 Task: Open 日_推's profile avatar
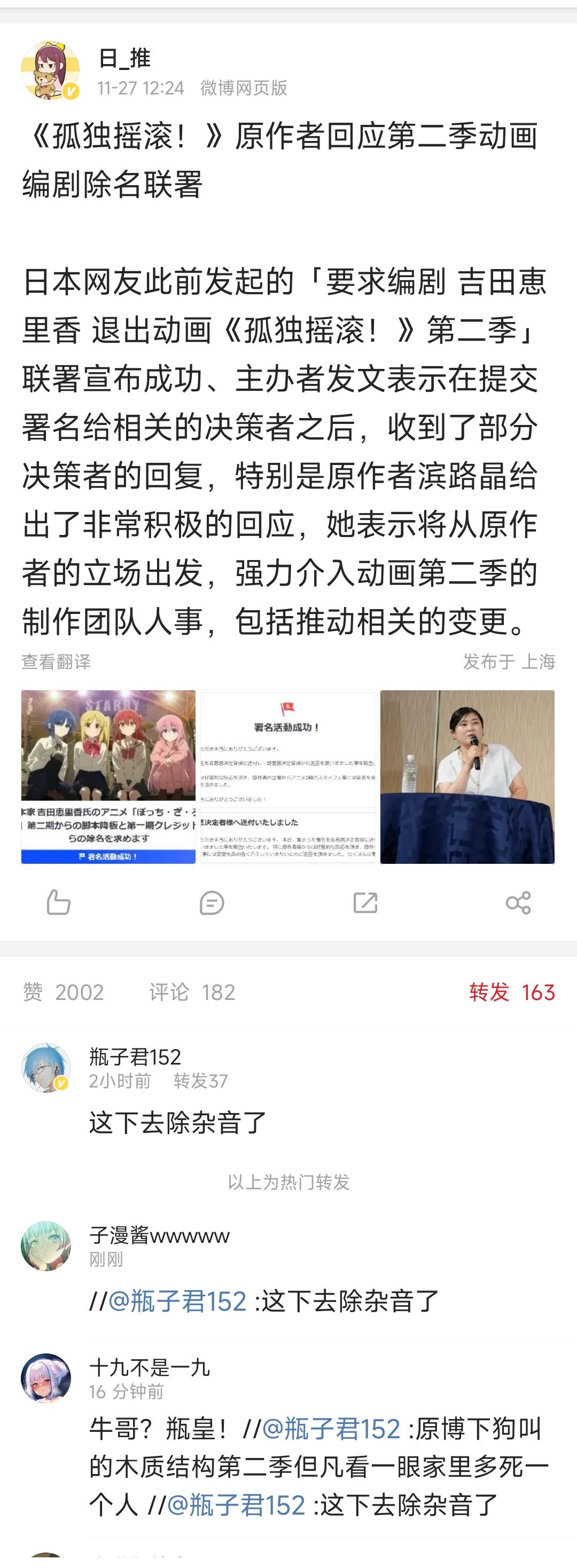[50, 70]
